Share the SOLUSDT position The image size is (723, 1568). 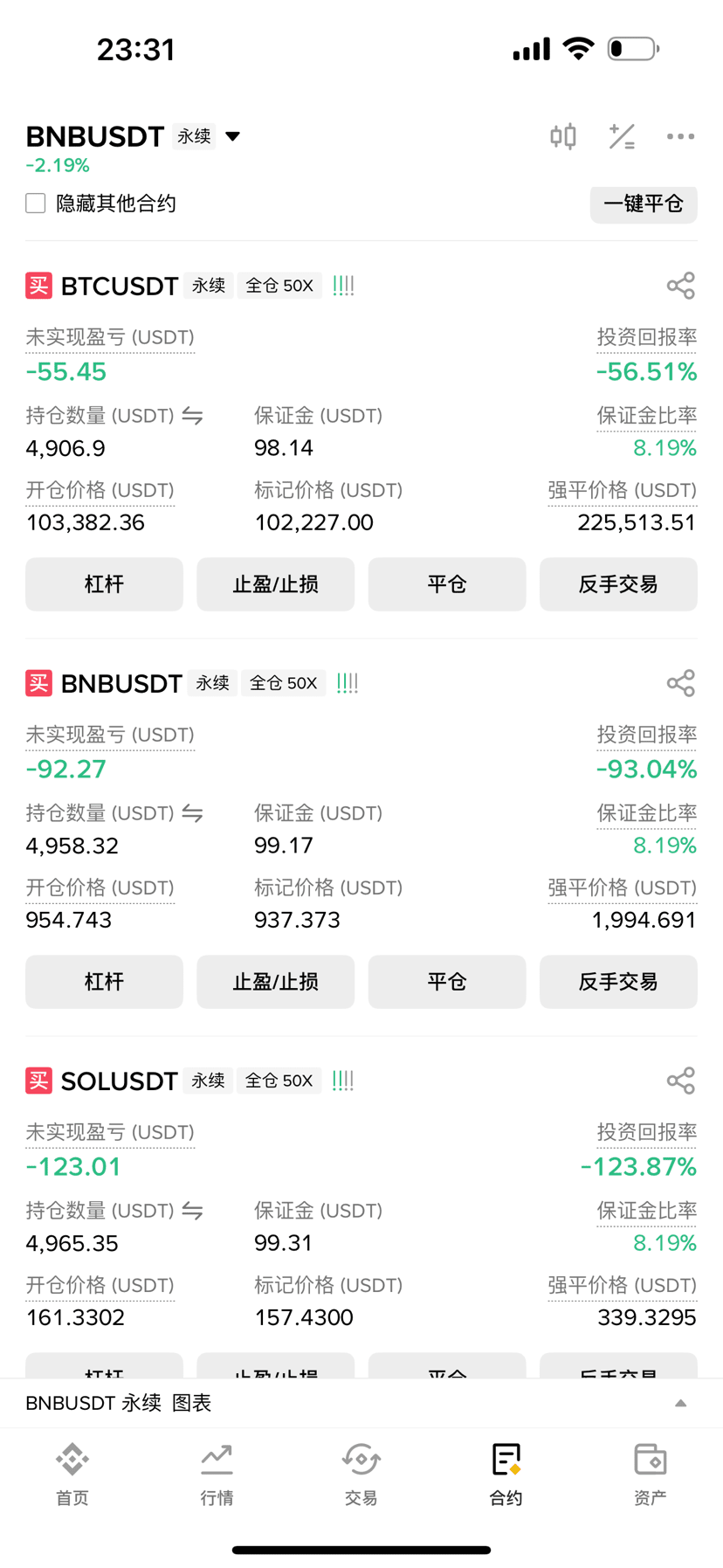(x=680, y=1081)
